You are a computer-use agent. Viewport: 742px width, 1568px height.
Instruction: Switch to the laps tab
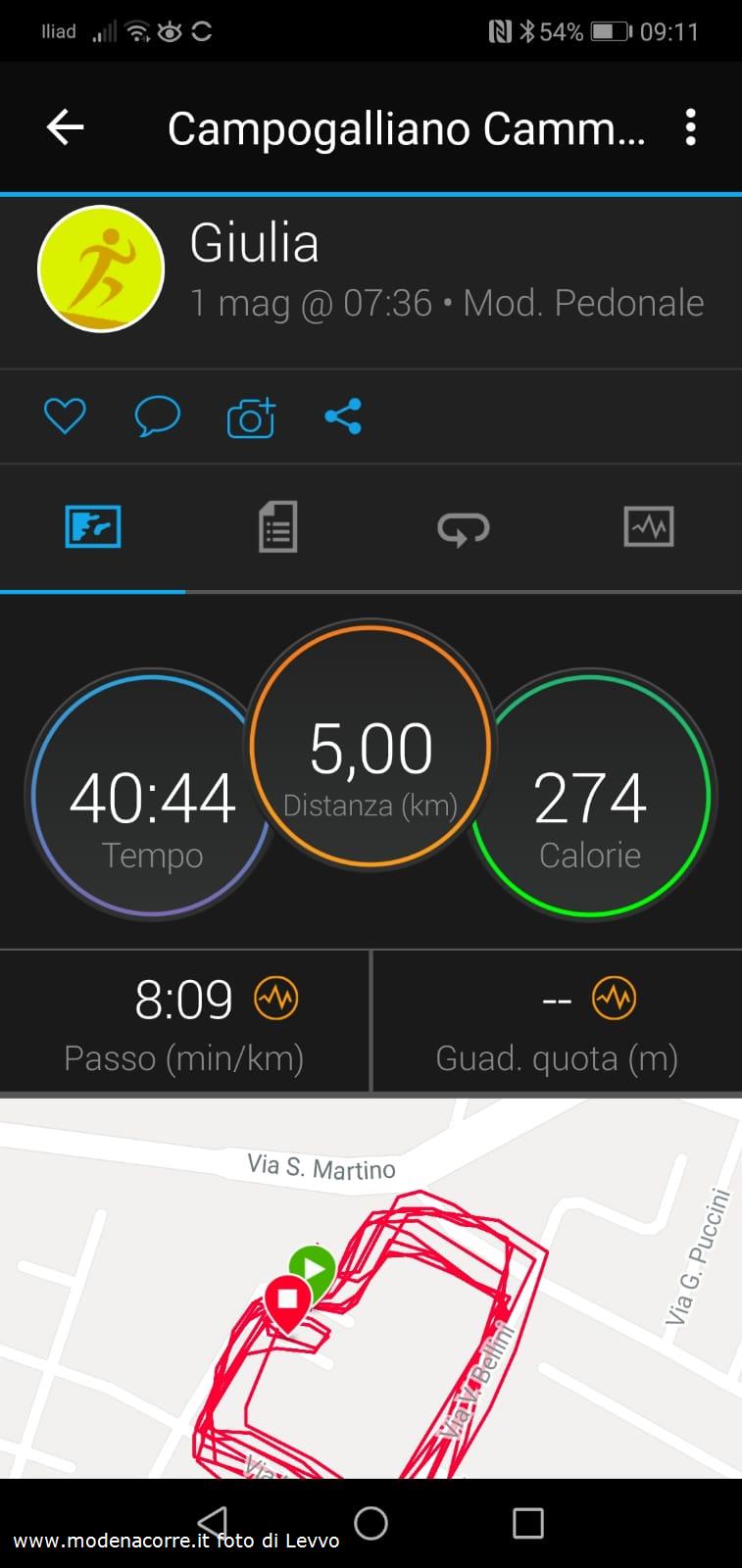point(463,529)
